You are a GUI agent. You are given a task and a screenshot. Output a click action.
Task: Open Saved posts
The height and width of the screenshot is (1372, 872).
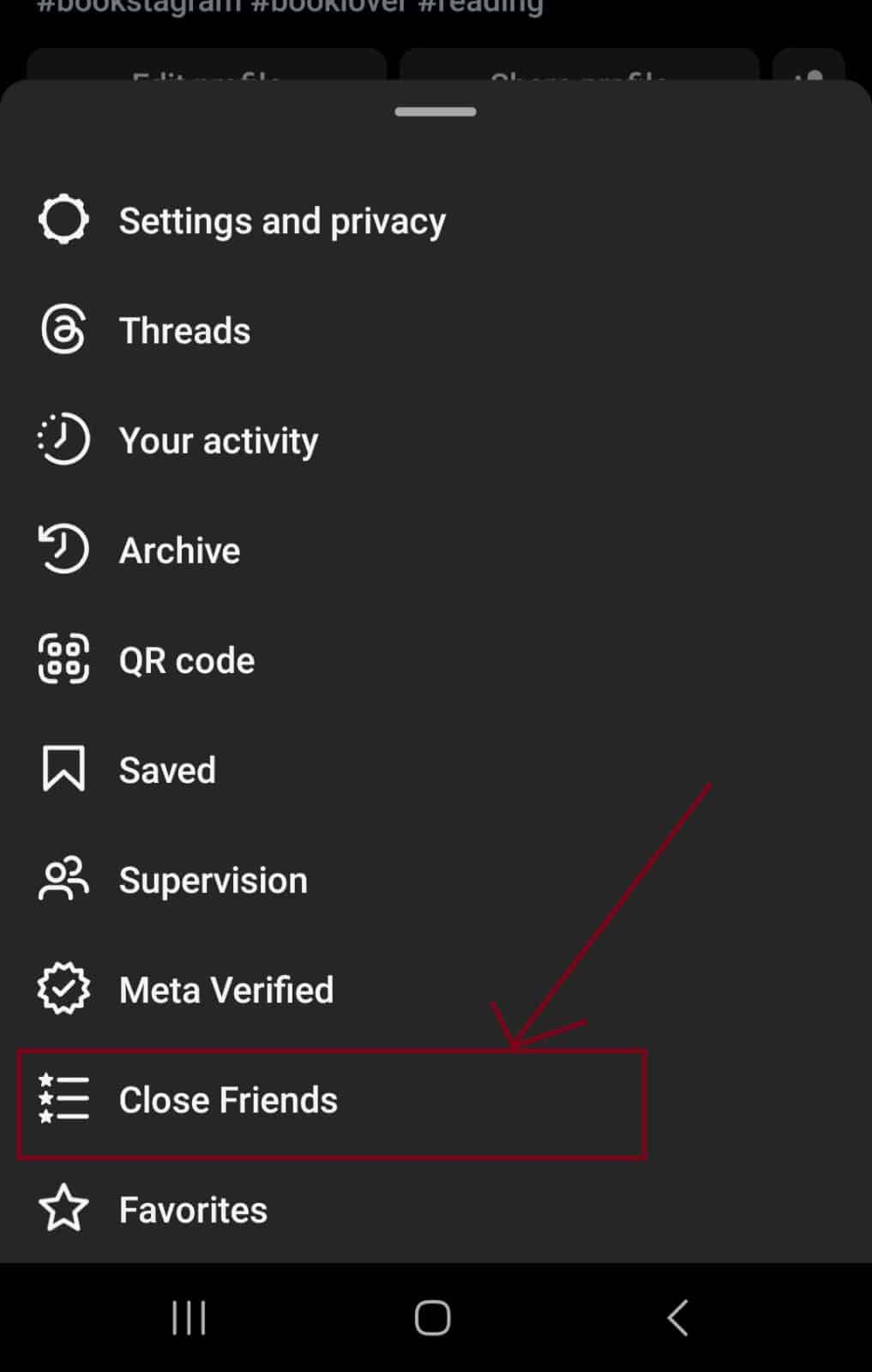point(167,770)
